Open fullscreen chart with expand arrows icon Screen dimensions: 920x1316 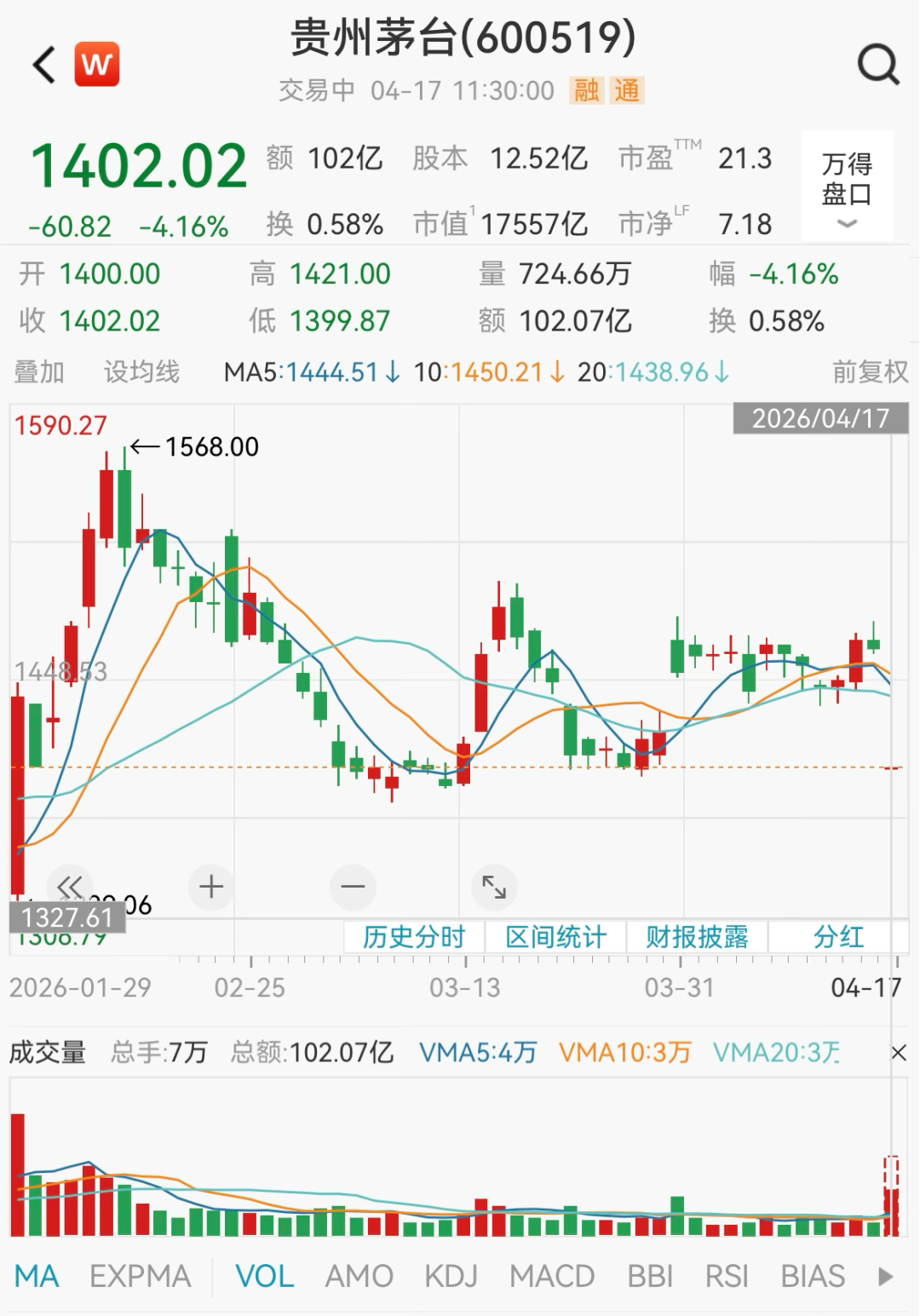tap(494, 886)
